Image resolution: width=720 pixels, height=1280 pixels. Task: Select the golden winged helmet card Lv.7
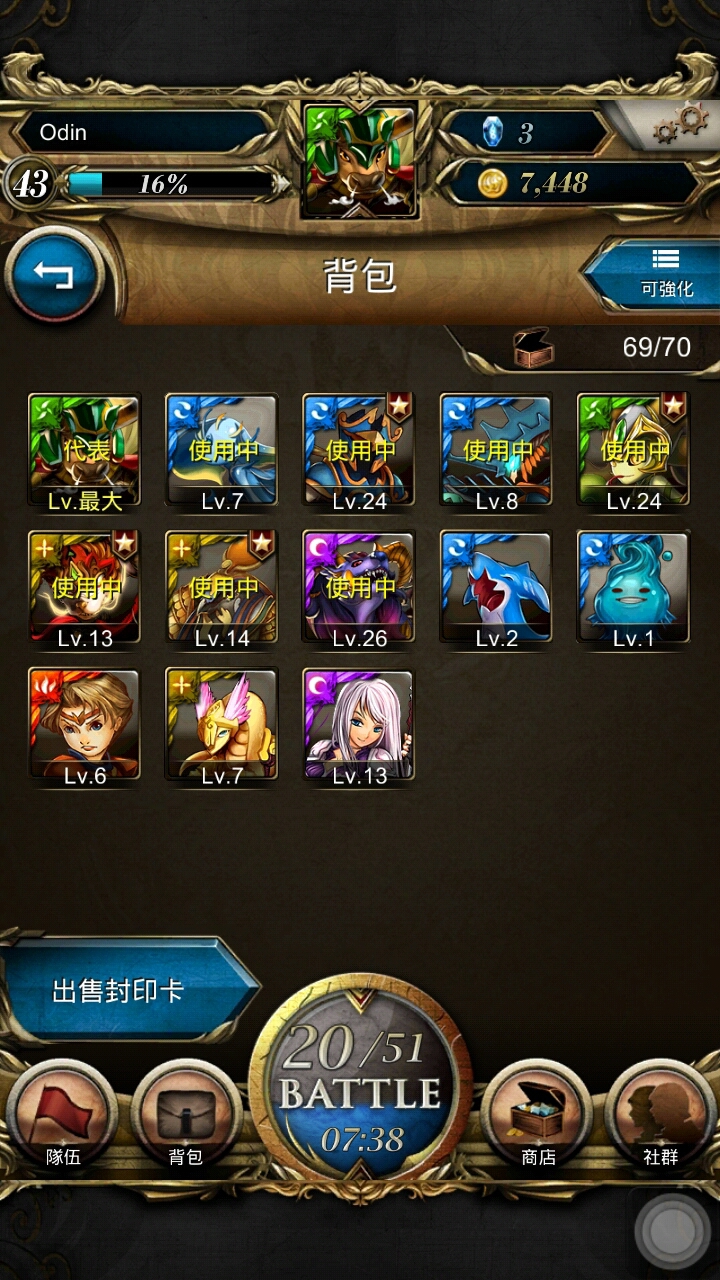point(222,726)
